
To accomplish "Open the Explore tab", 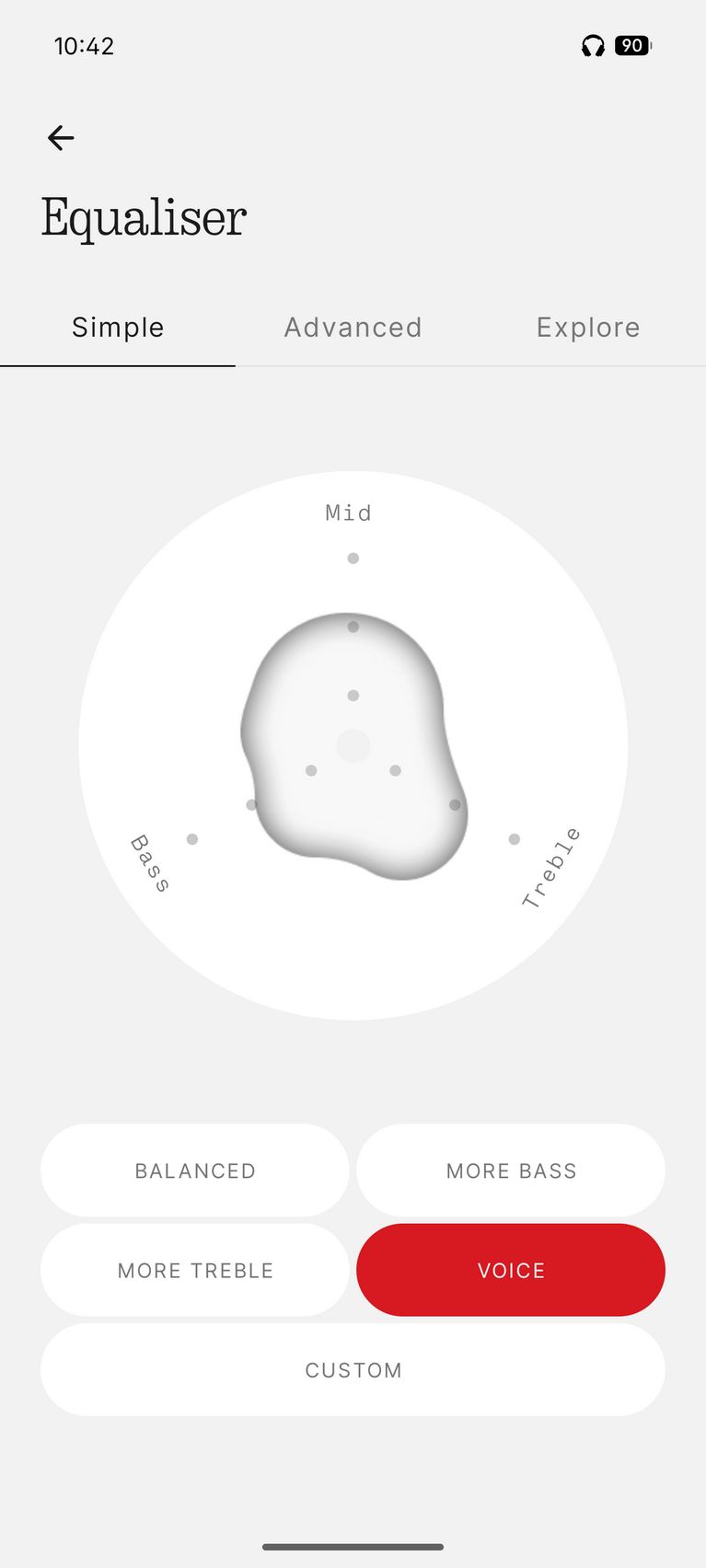I will tap(588, 328).
